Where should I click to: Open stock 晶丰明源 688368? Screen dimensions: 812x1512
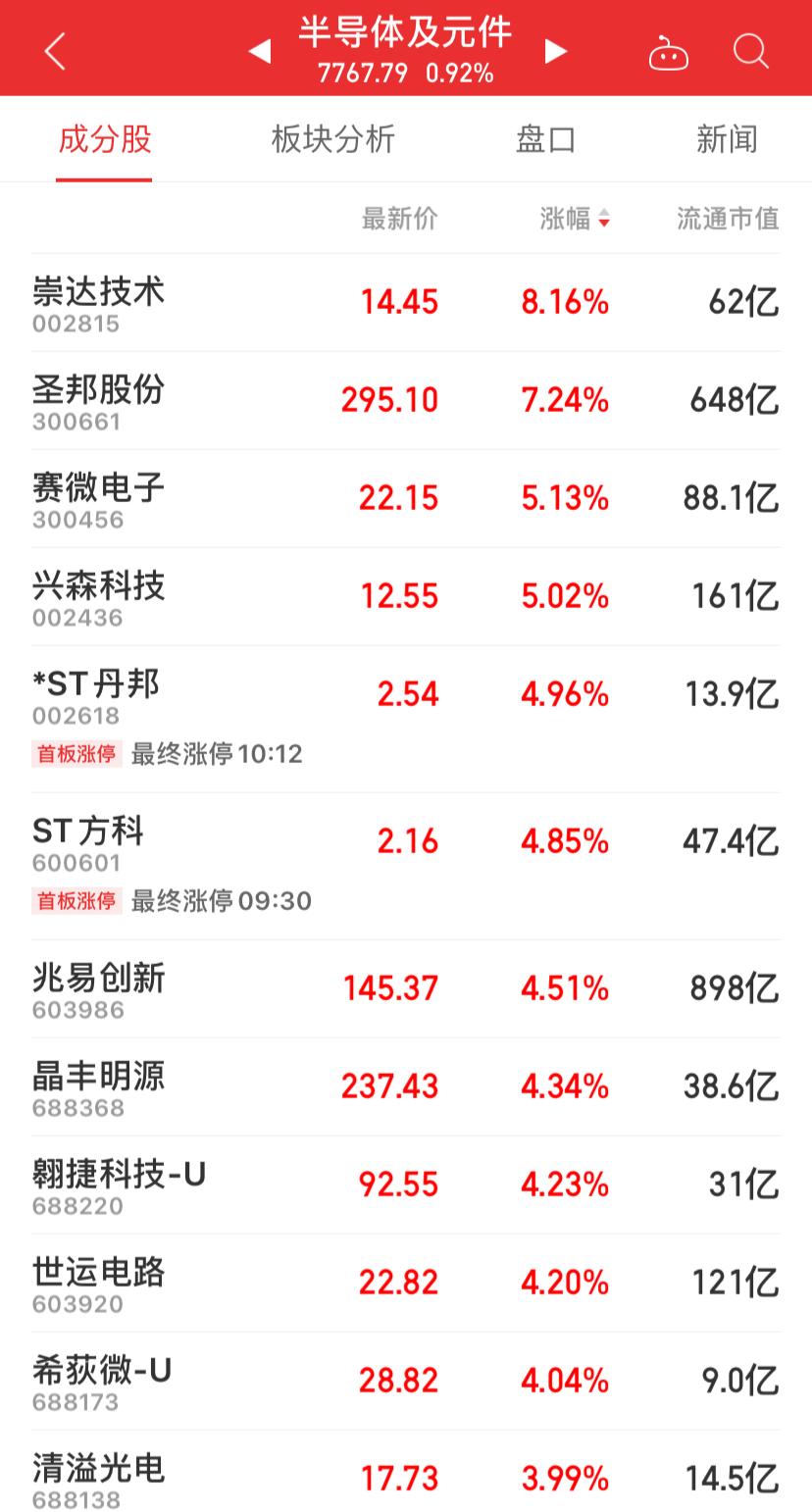click(x=406, y=1087)
